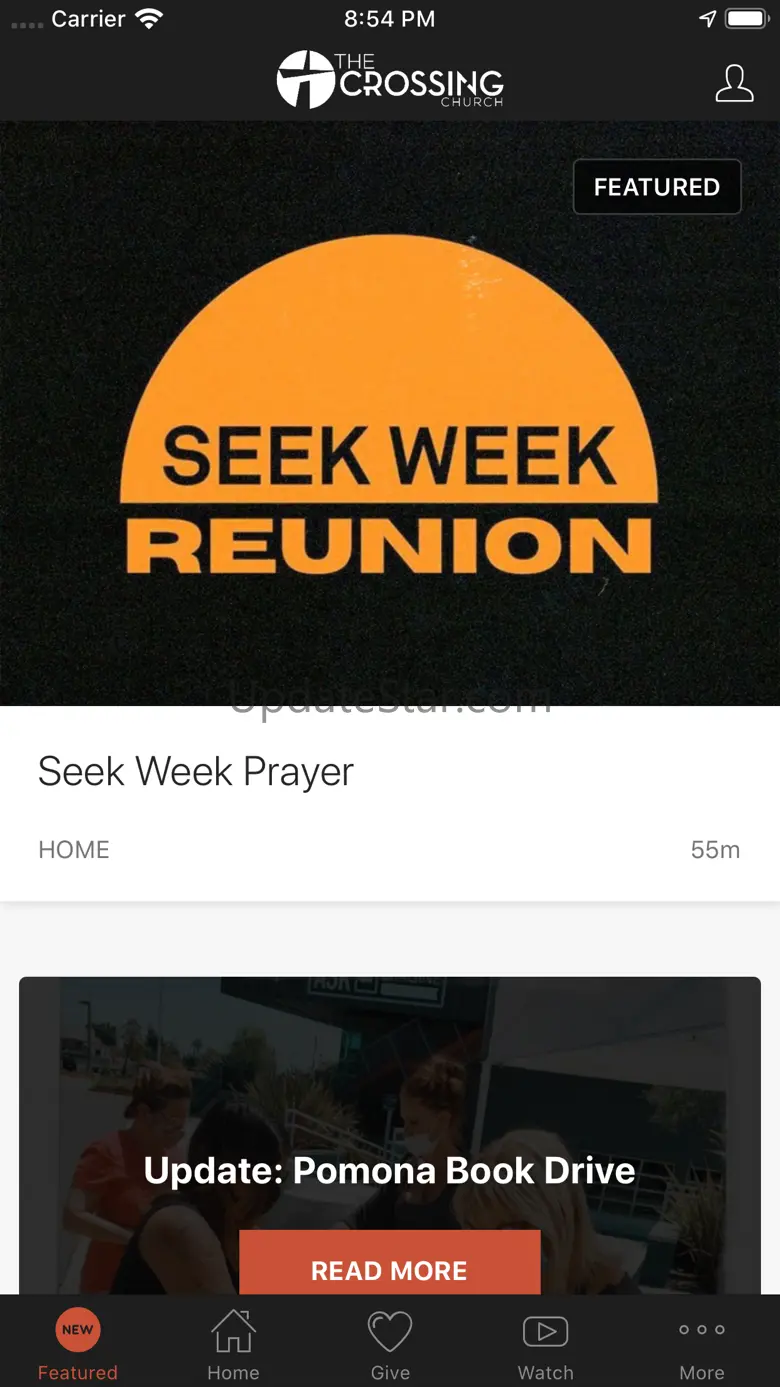Switch to the Featured tab
This screenshot has width=780, height=1387.
coord(78,1343)
